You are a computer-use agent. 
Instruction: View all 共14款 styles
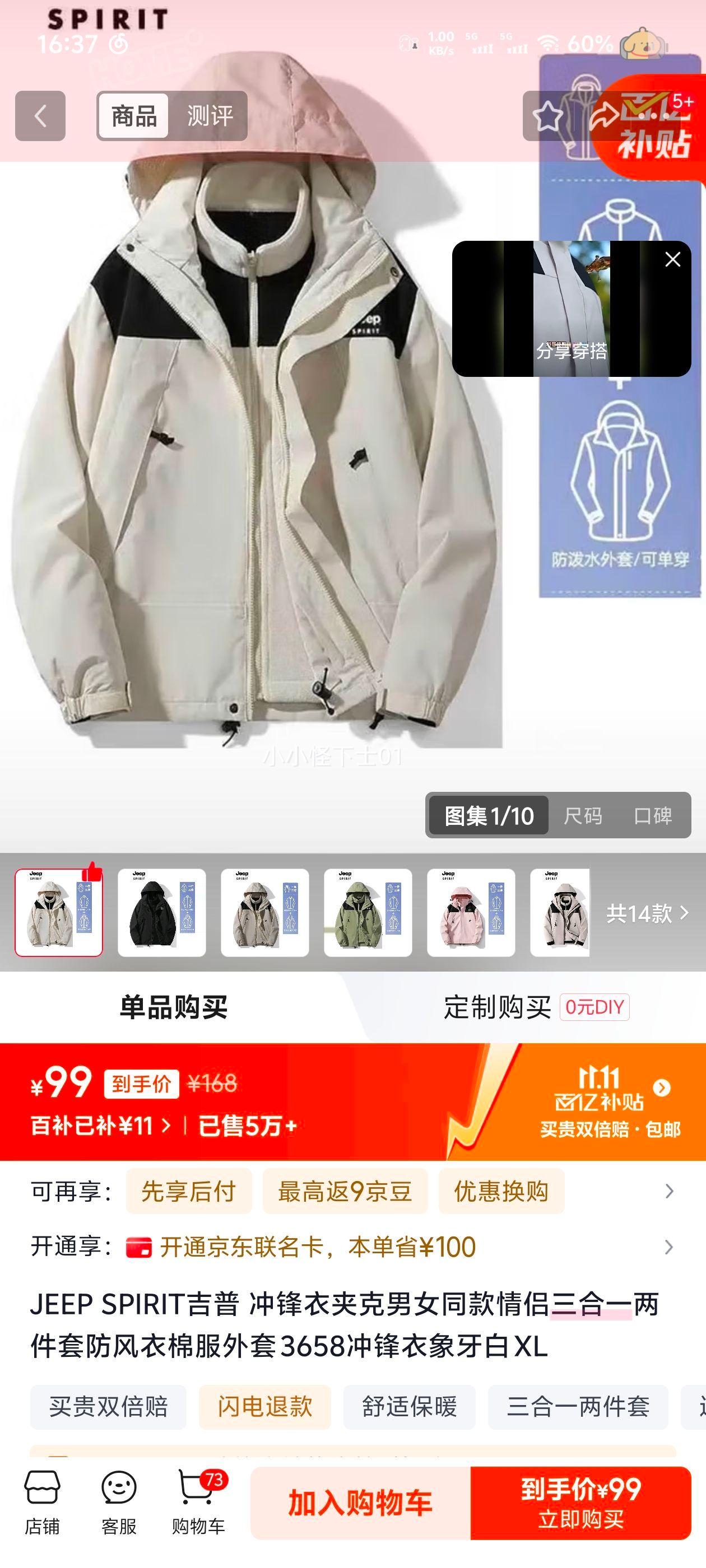click(647, 912)
